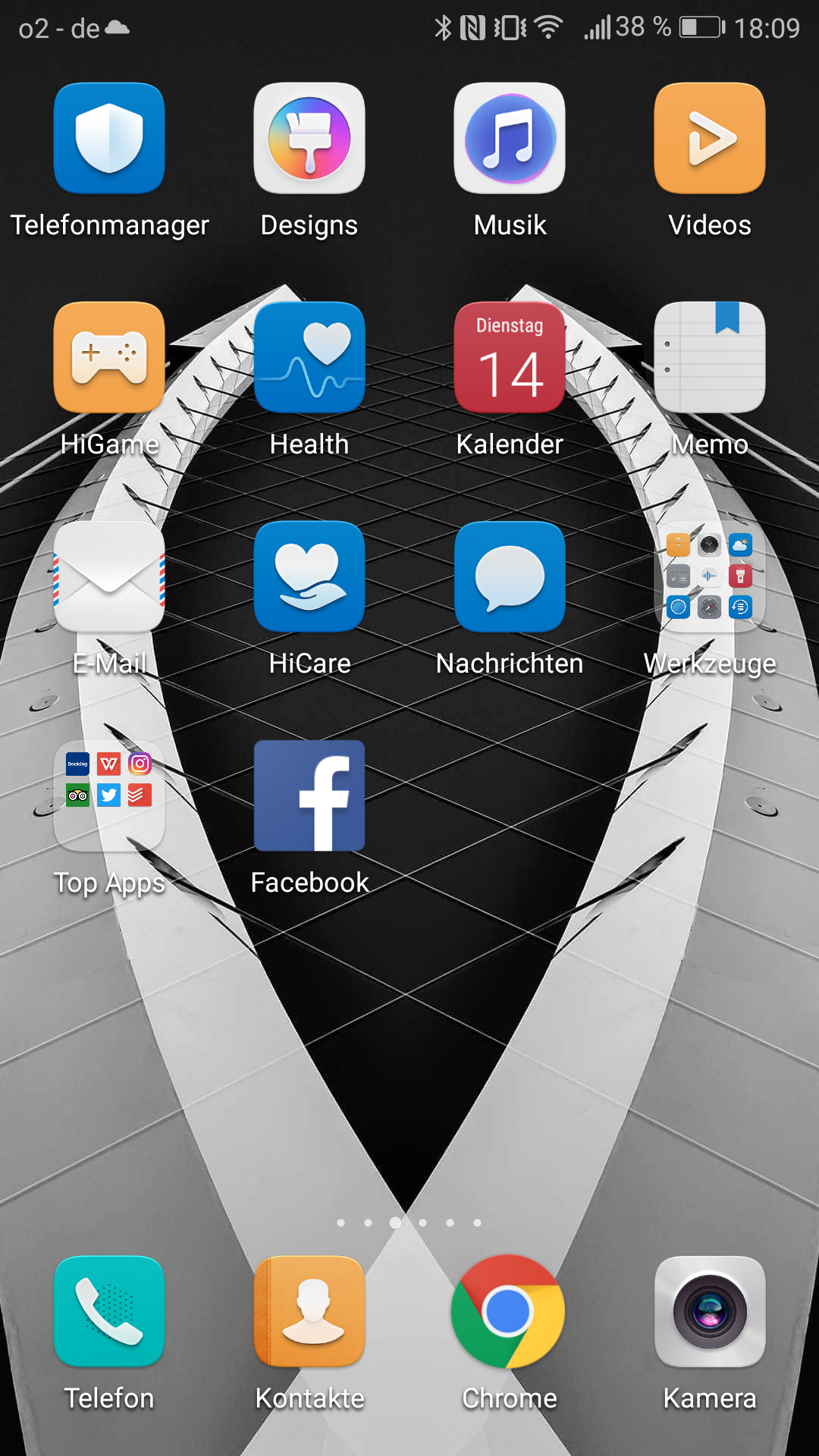Open the E-Mail app
This screenshot has width=819, height=1456.
click(109, 577)
